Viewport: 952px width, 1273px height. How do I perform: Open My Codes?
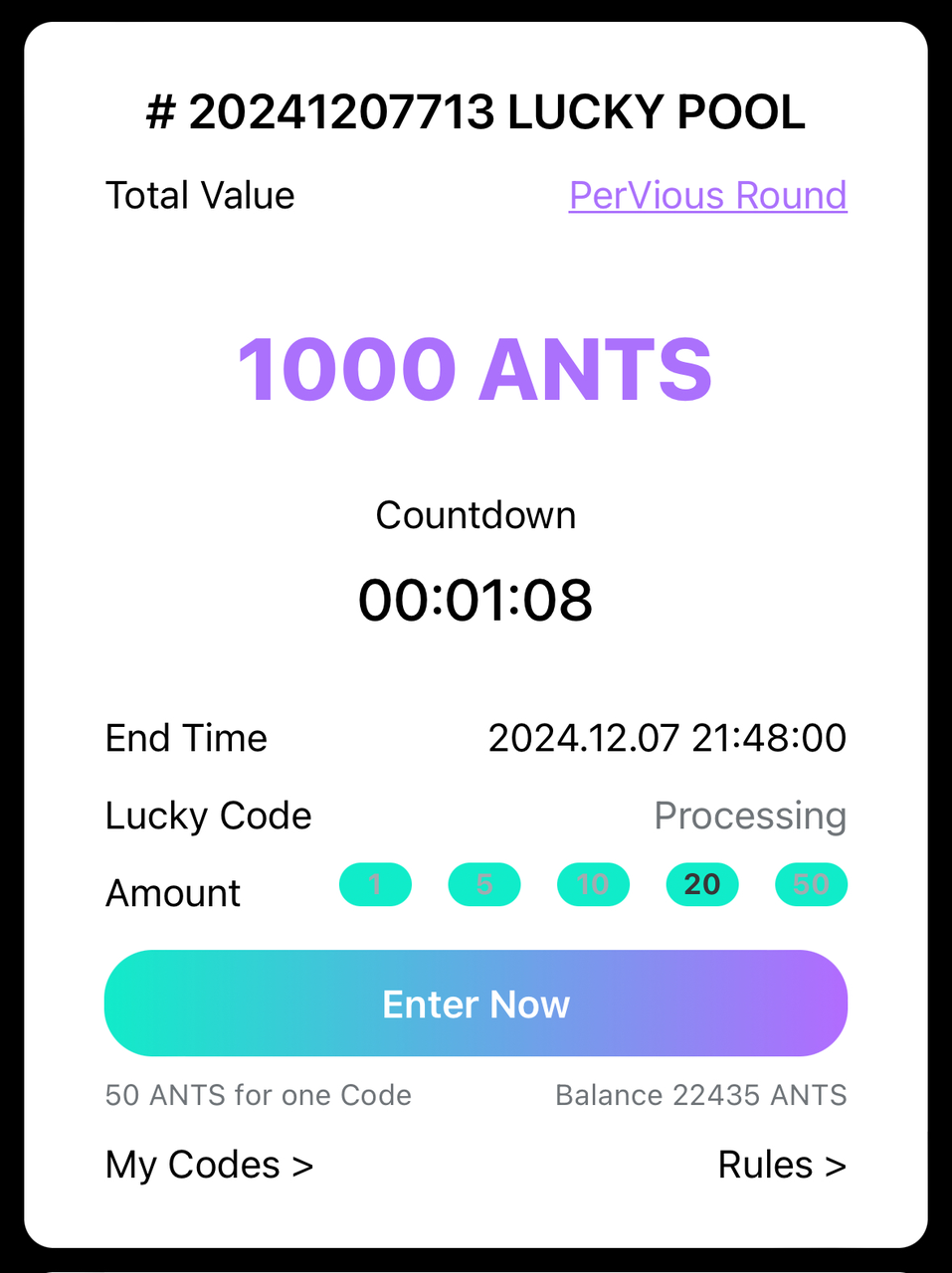click(x=209, y=1165)
